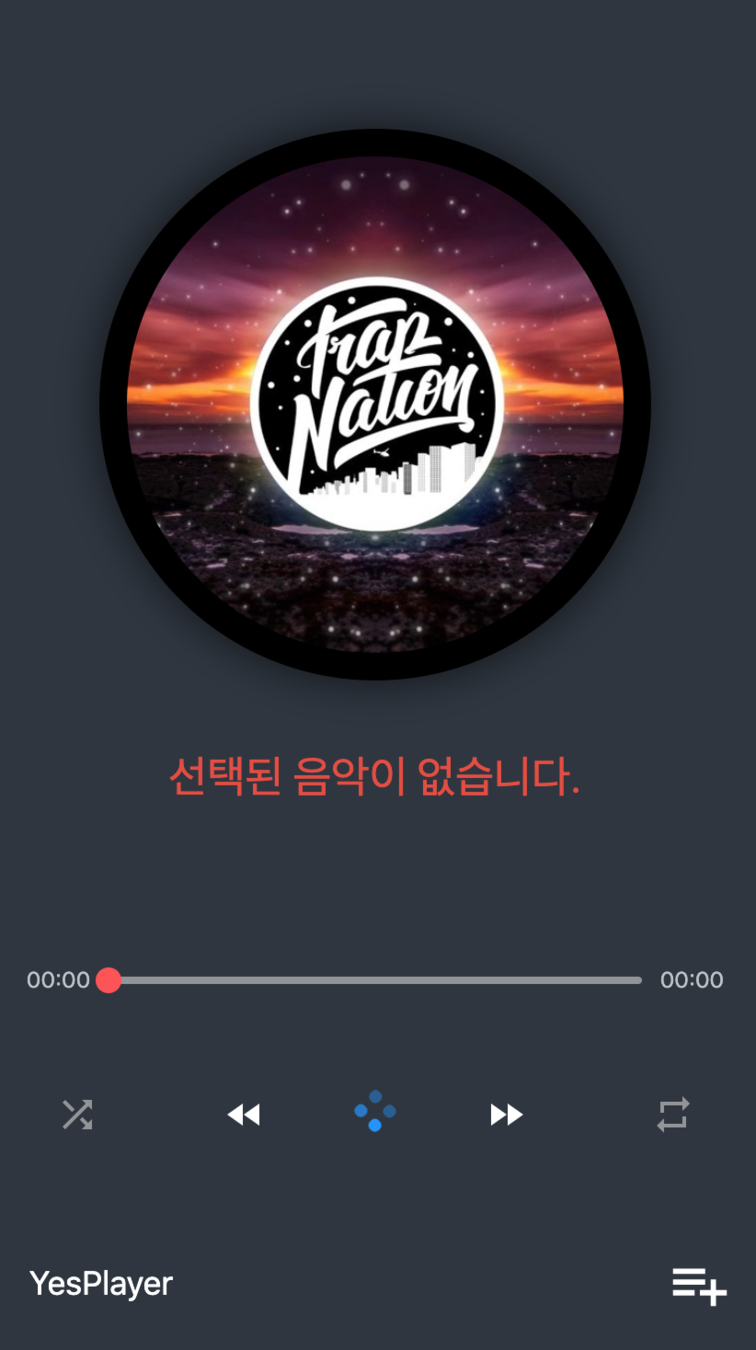Skip back to the previous track

tap(243, 1114)
